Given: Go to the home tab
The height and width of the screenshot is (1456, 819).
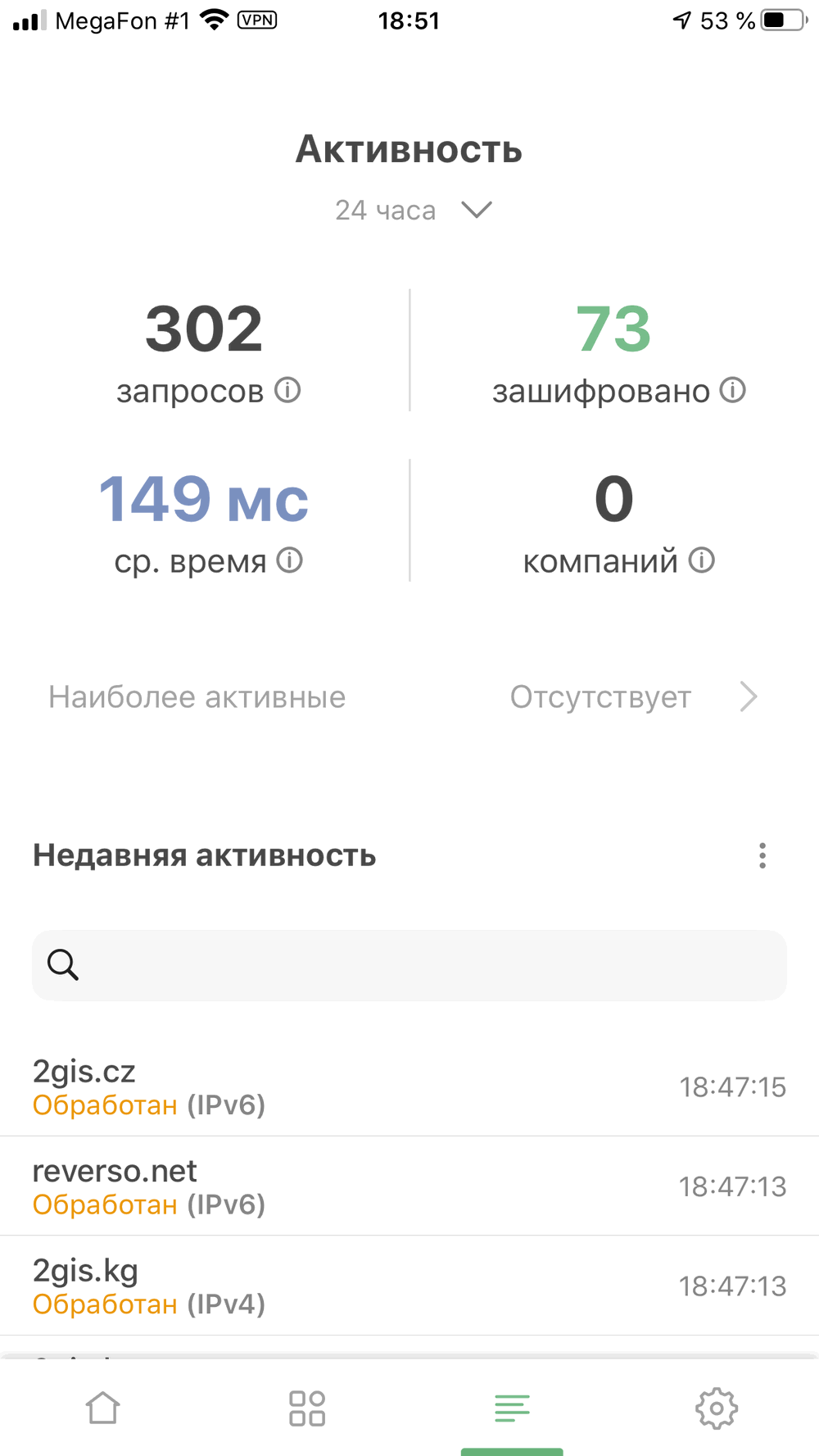Looking at the screenshot, I should (103, 1408).
